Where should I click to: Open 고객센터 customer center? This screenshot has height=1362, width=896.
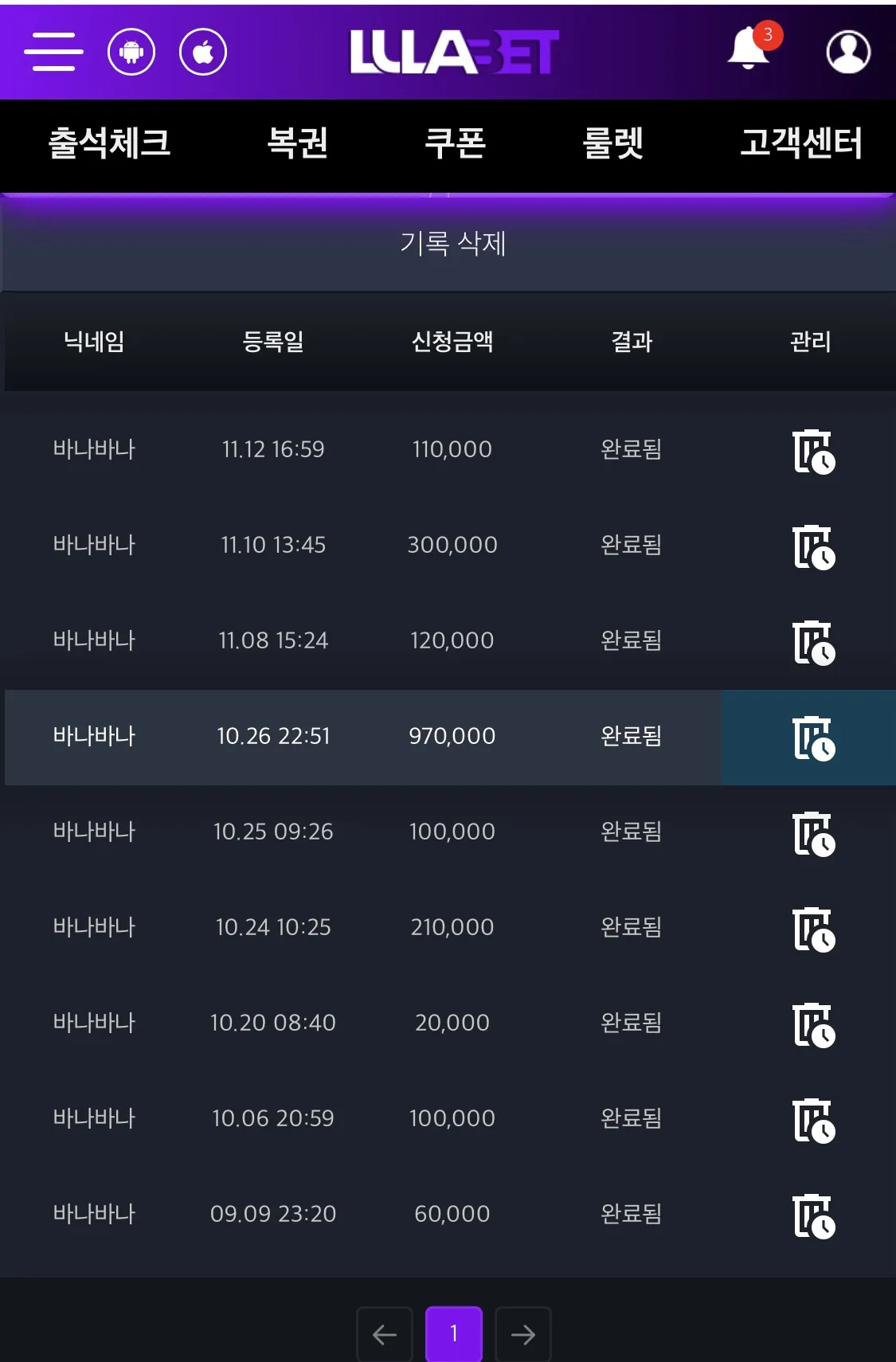coord(801,143)
